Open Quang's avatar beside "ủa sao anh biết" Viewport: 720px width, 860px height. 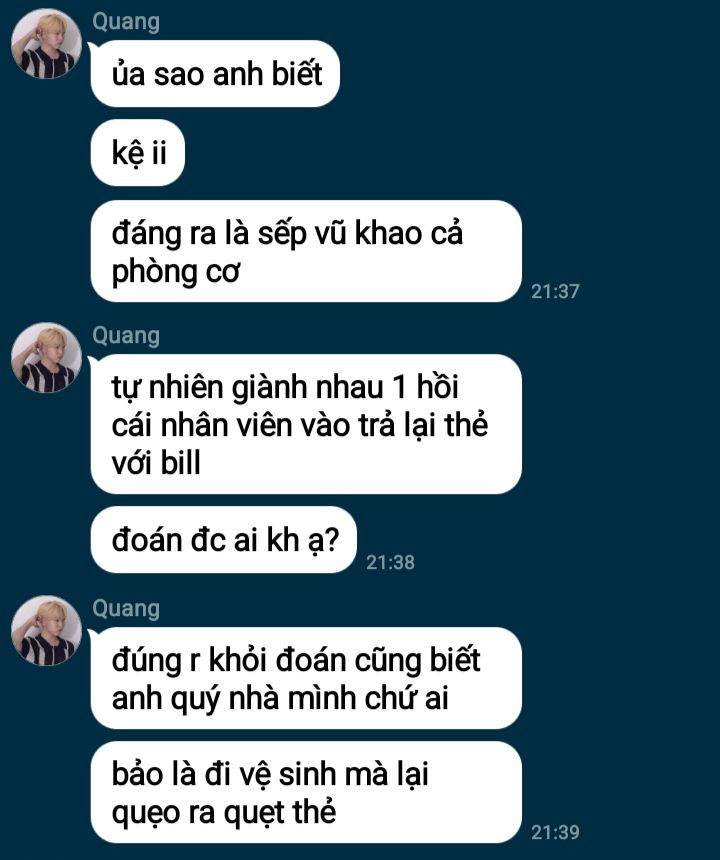pos(46,44)
